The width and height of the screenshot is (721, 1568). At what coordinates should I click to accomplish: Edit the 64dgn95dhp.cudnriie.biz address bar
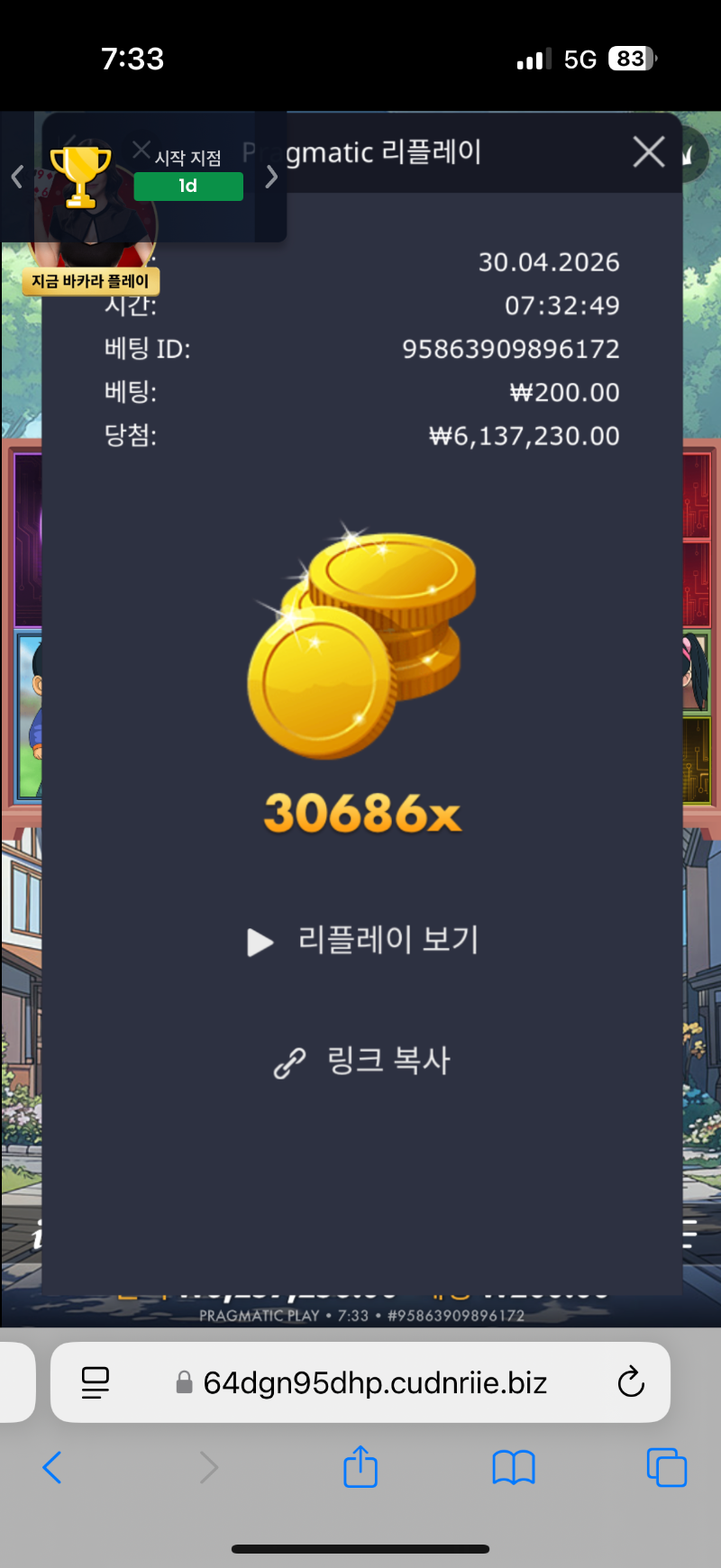pos(374,1382)
